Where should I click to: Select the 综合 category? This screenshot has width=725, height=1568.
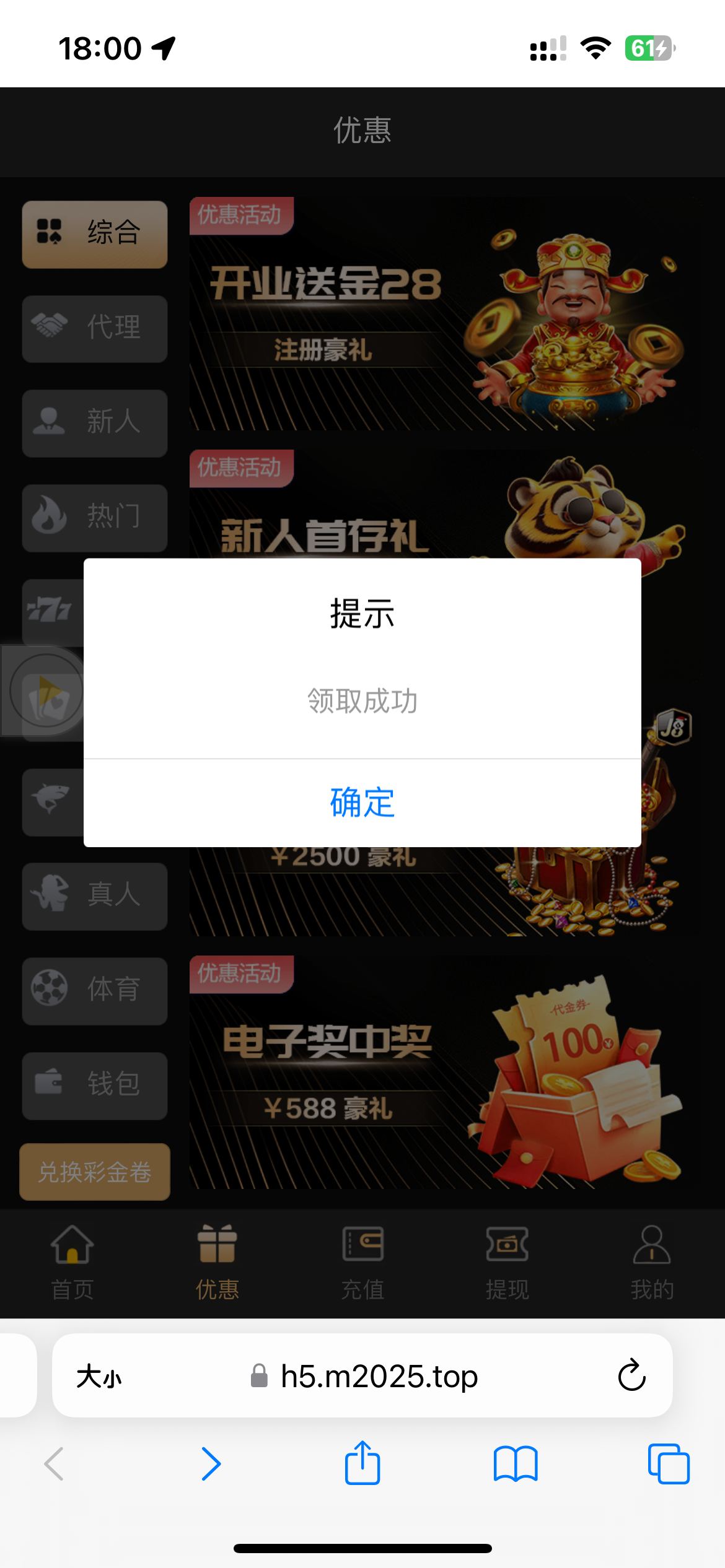(x=95, y=234)
